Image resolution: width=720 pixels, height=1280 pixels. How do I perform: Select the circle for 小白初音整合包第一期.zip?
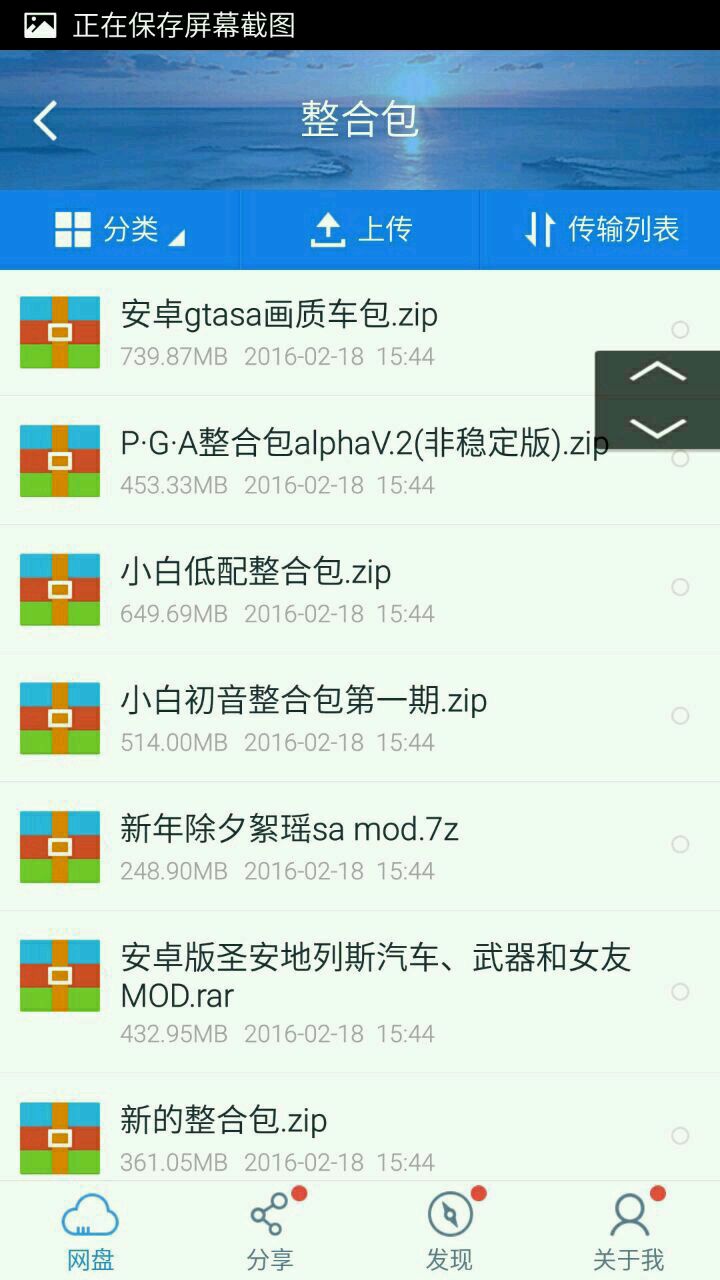tap(680, 716)
